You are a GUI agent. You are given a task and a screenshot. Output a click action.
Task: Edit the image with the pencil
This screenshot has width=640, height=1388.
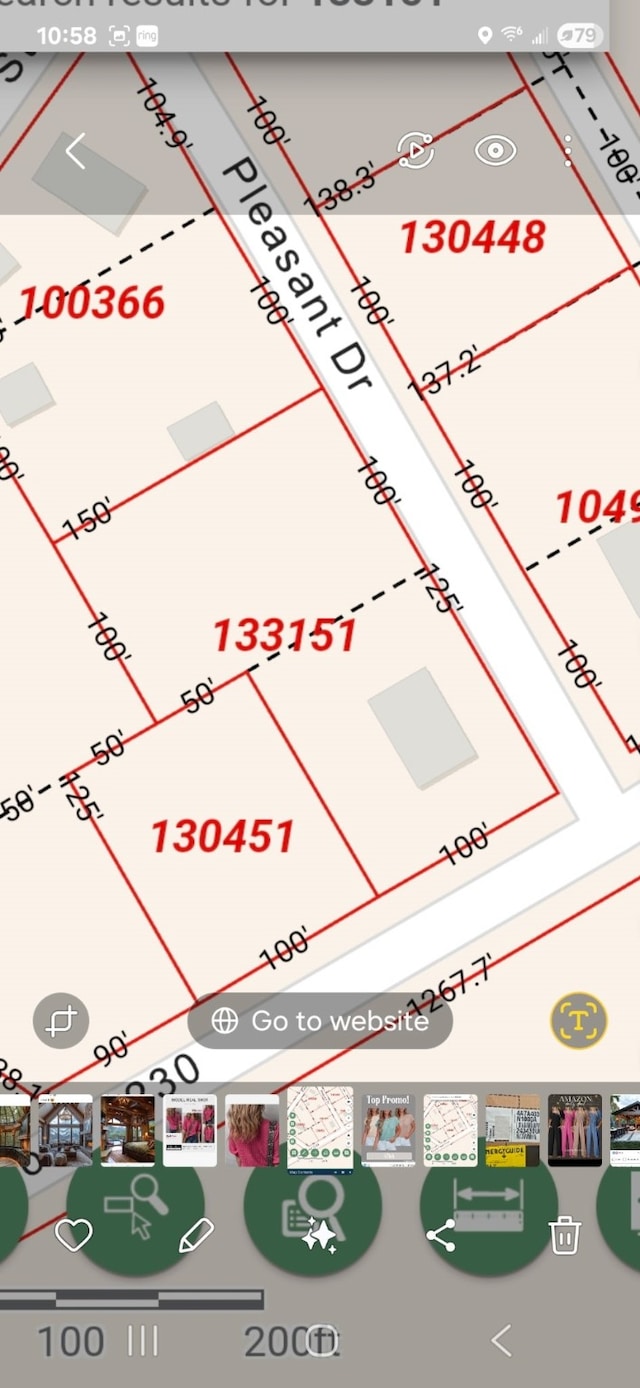click(x=196, y=1236)
